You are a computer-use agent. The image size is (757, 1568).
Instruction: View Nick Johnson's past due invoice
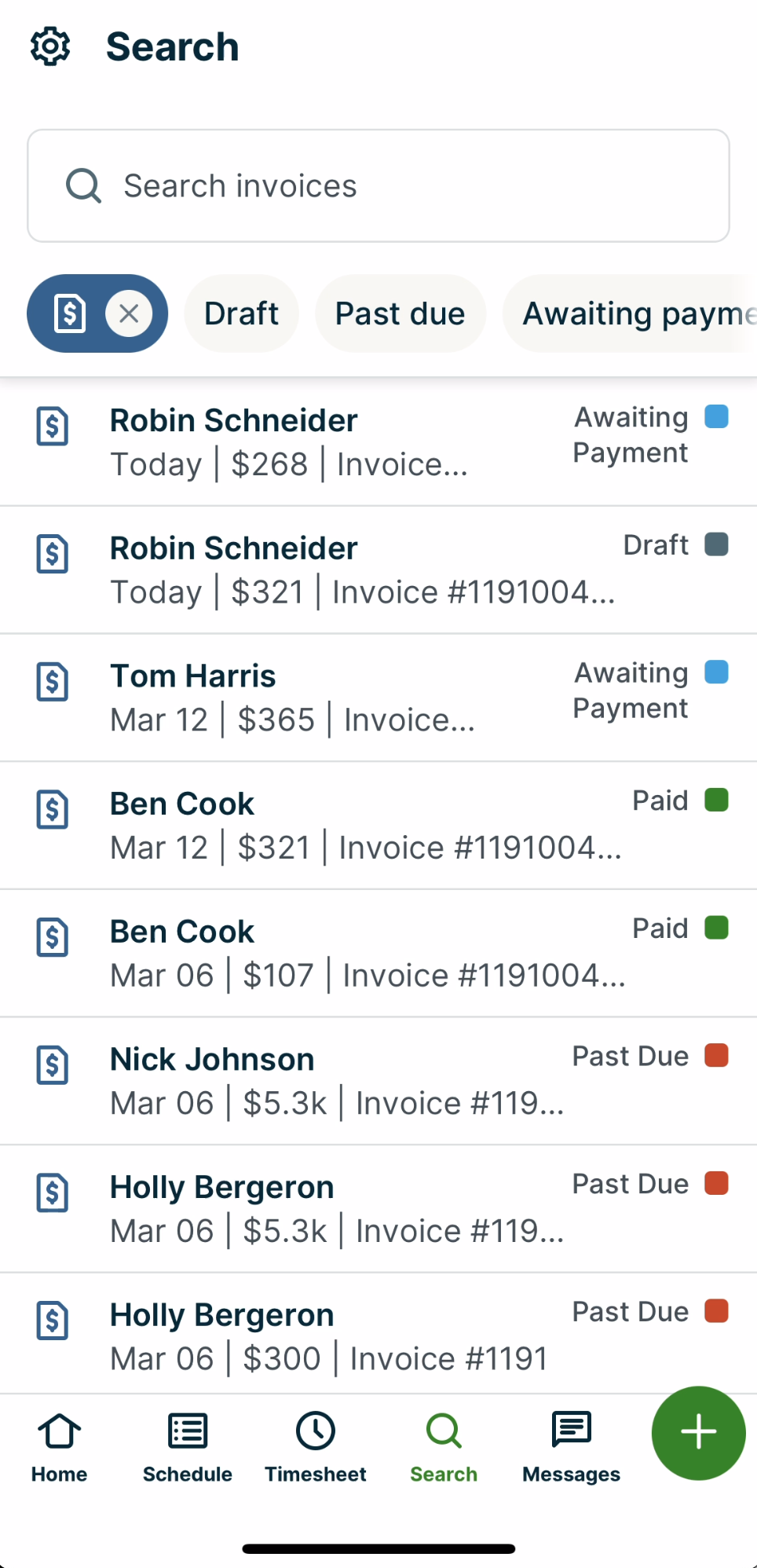(314, 1080)
